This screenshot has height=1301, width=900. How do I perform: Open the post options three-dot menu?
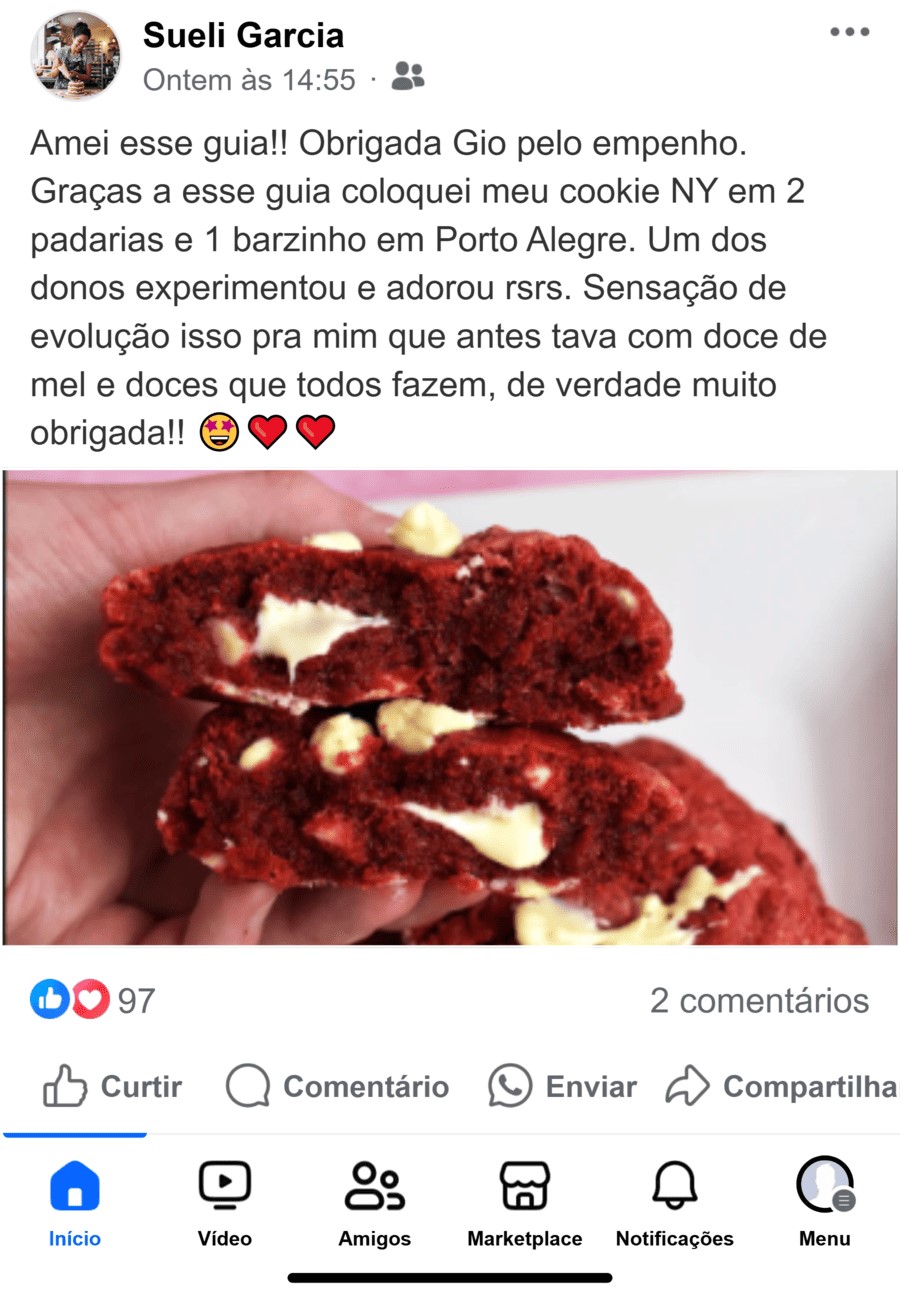click(848, 30)
